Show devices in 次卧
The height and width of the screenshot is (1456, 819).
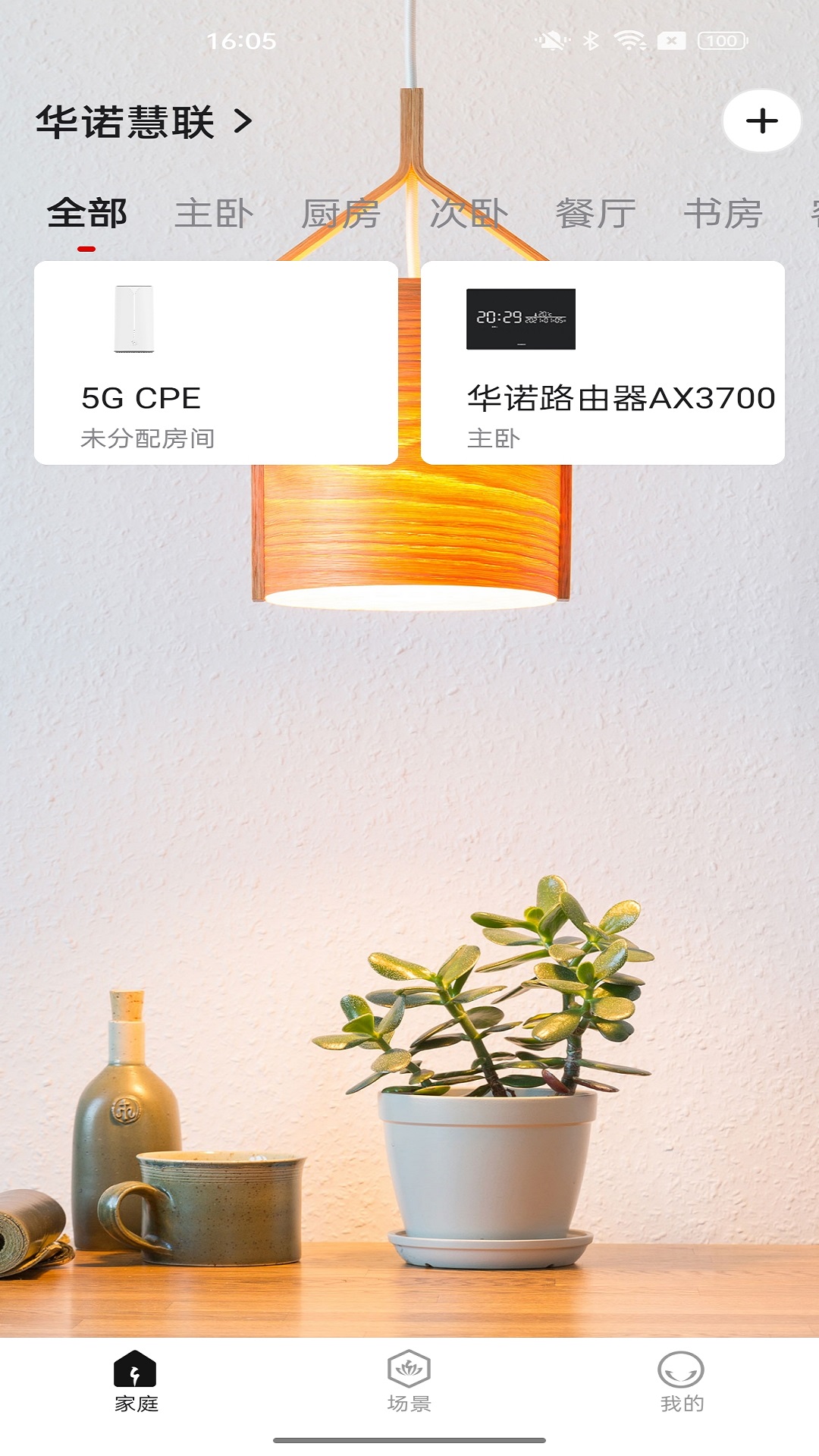[469, 214]
